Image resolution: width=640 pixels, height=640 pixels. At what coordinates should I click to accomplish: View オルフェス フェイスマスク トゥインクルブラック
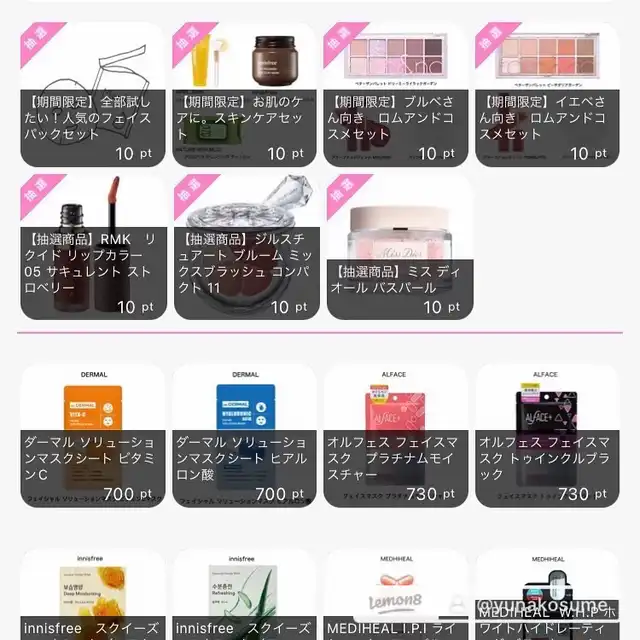(547, 436)
